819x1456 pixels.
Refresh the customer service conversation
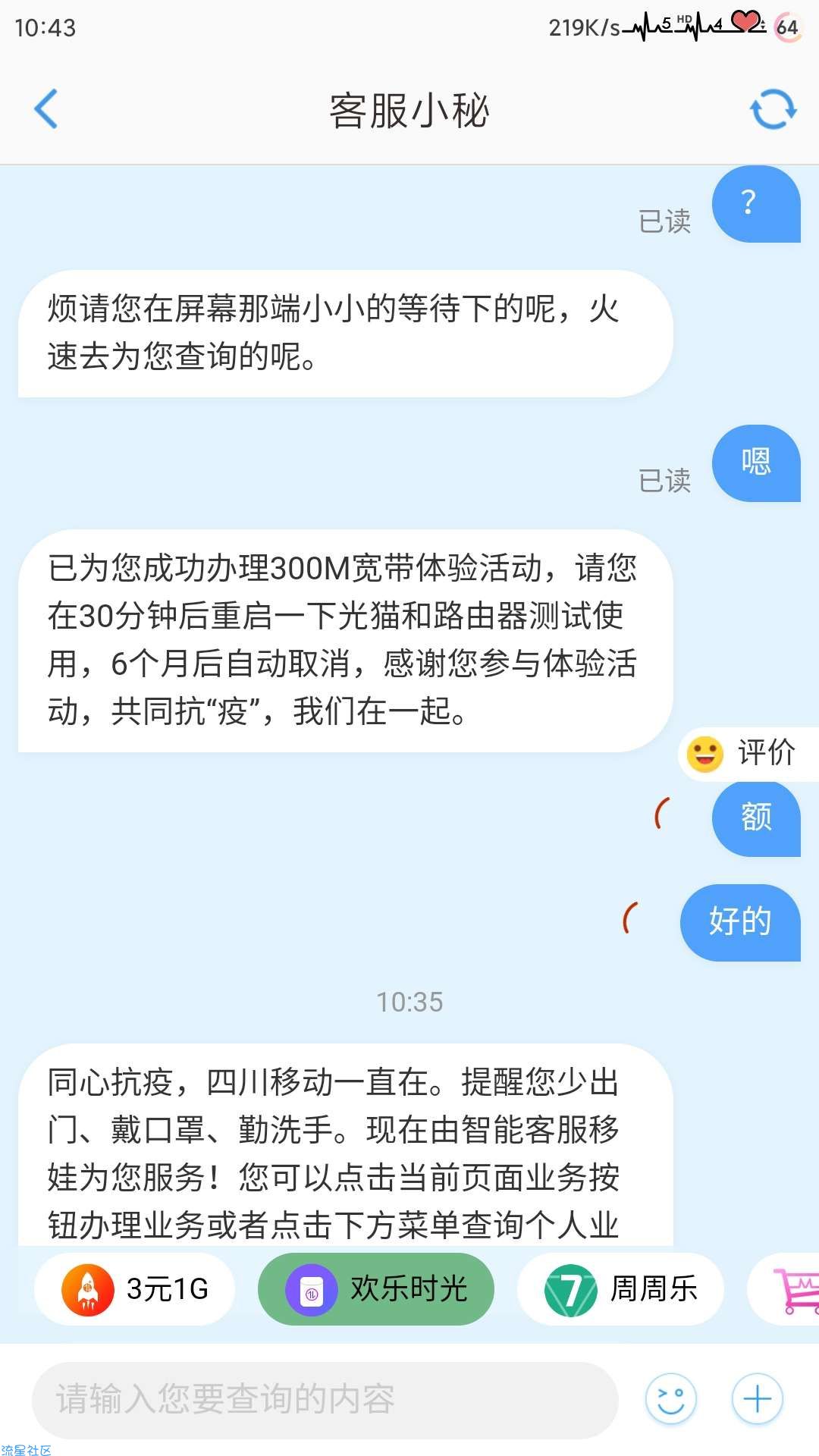coord(773,110)
